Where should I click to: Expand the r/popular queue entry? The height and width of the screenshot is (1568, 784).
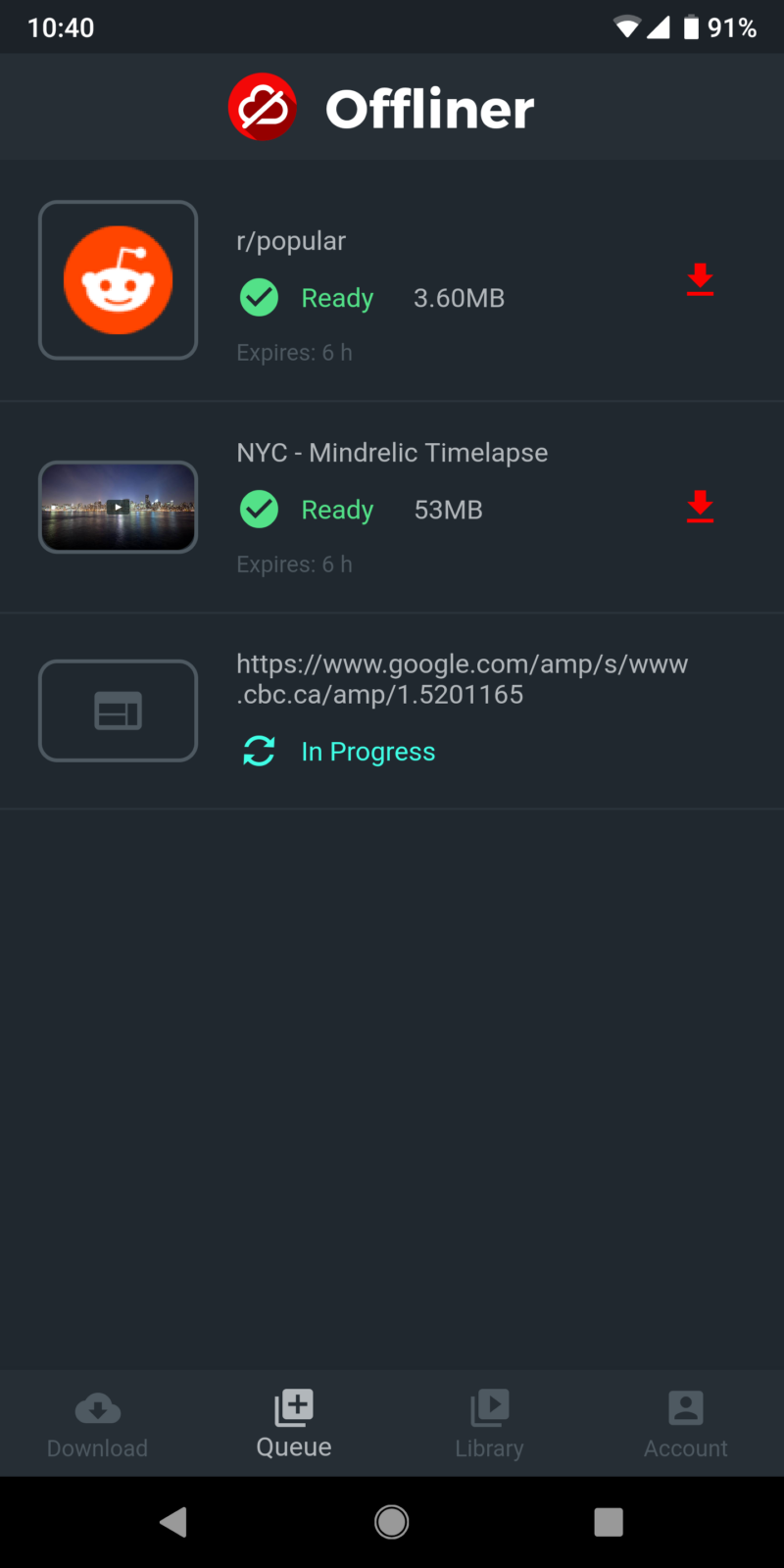[392, 280]
